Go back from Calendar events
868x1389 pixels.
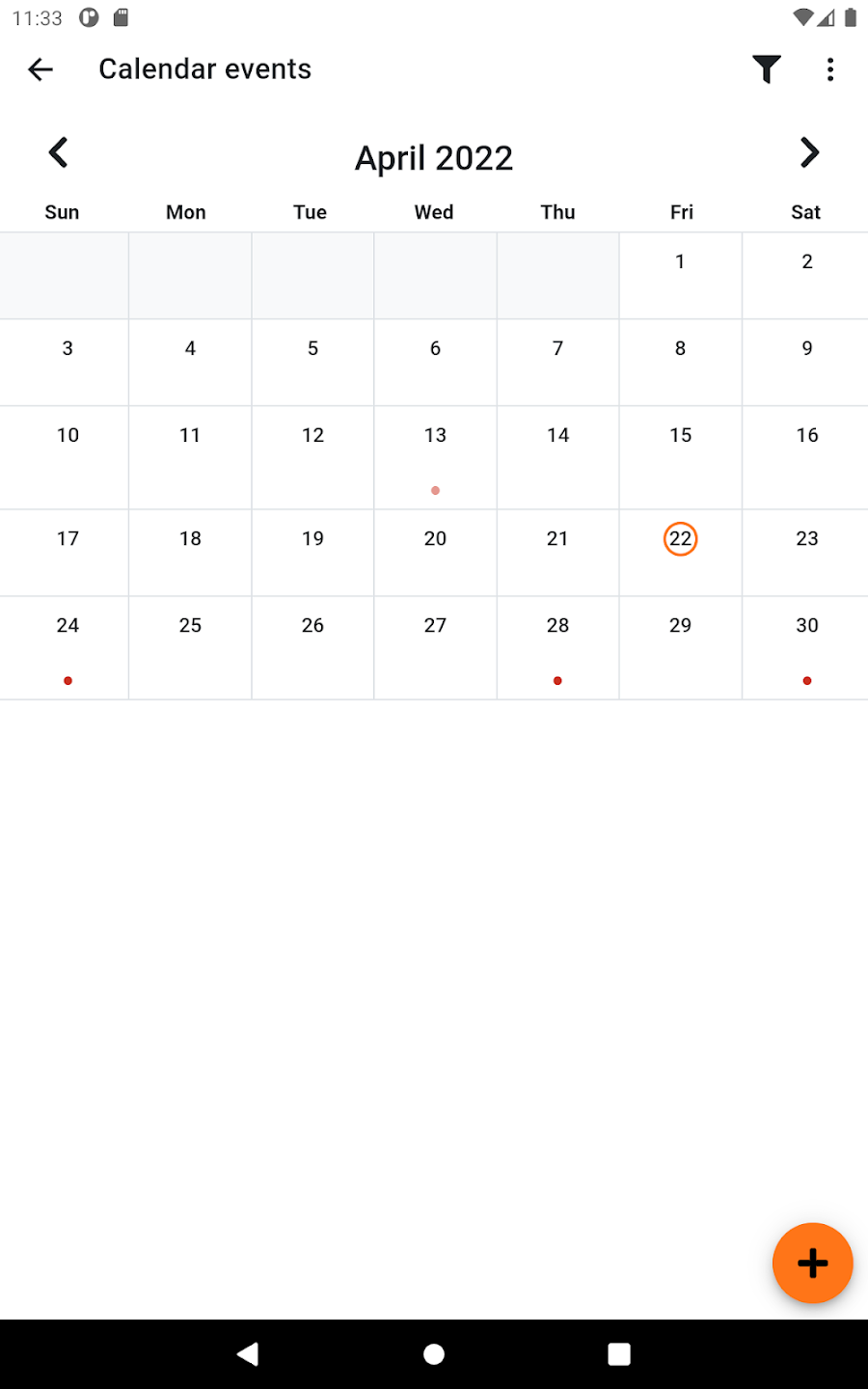tap(41, 69)
